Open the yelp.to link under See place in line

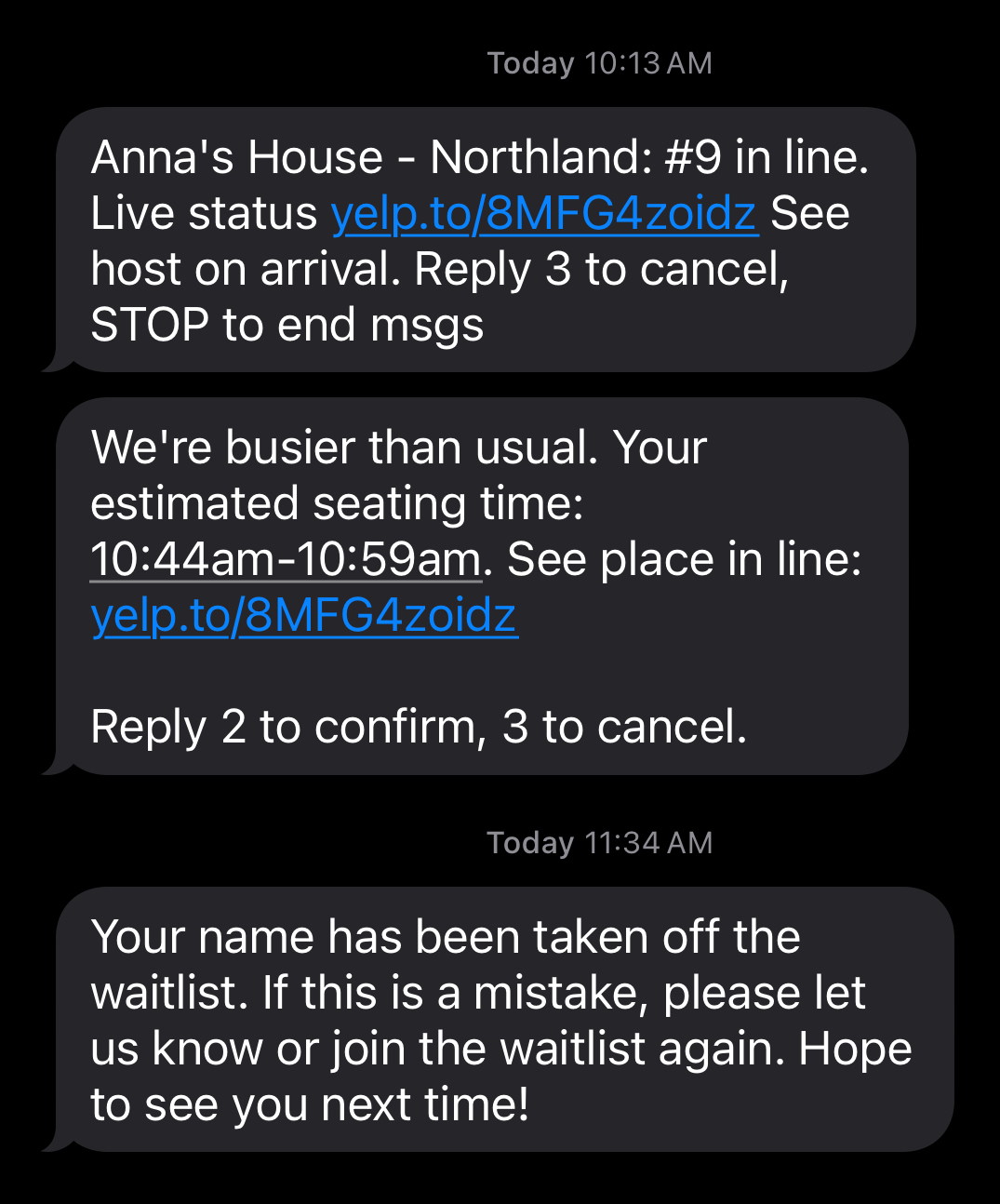tap(304, 615)
